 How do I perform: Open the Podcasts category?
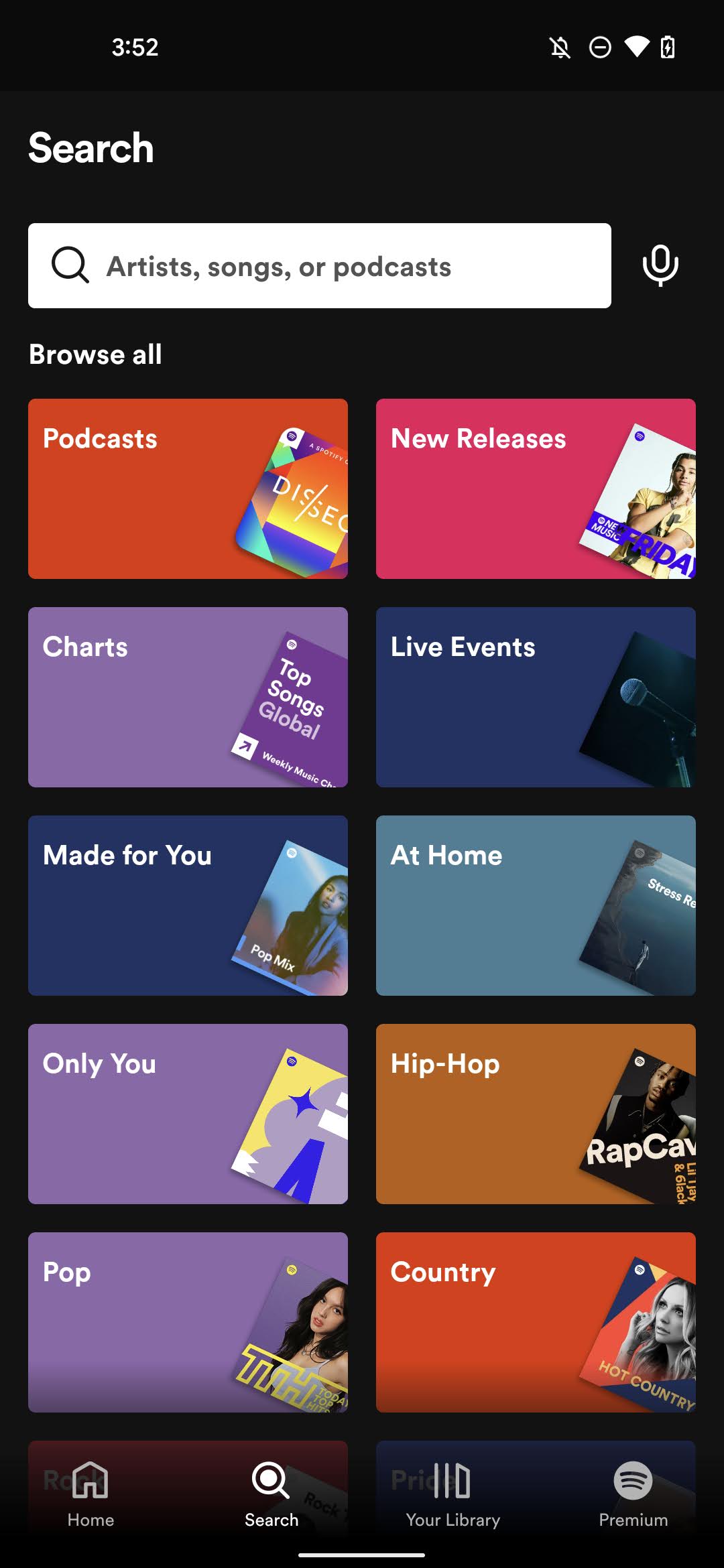[188, 488]
